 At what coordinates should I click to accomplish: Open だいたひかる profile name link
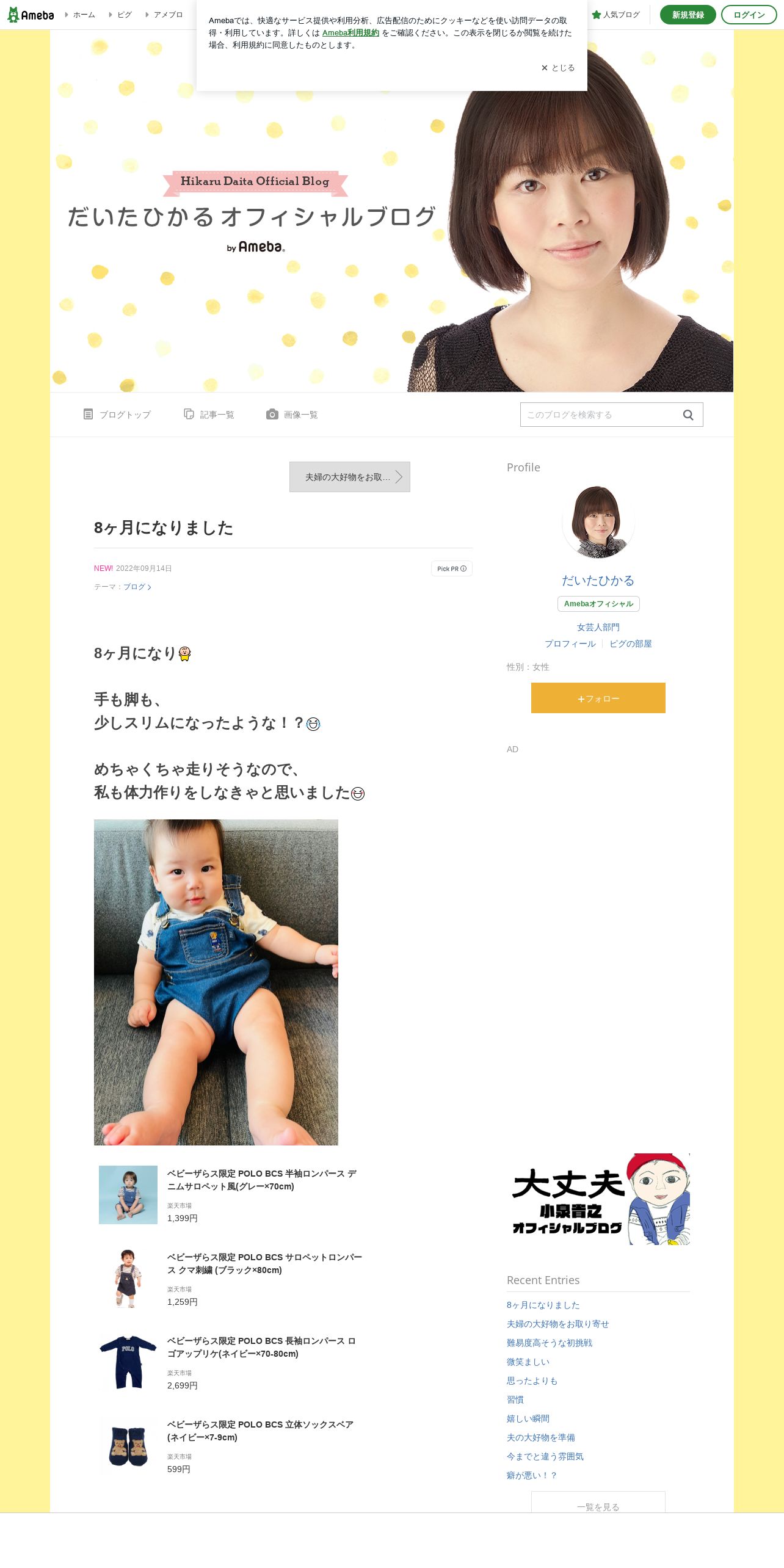coord(598,581)
